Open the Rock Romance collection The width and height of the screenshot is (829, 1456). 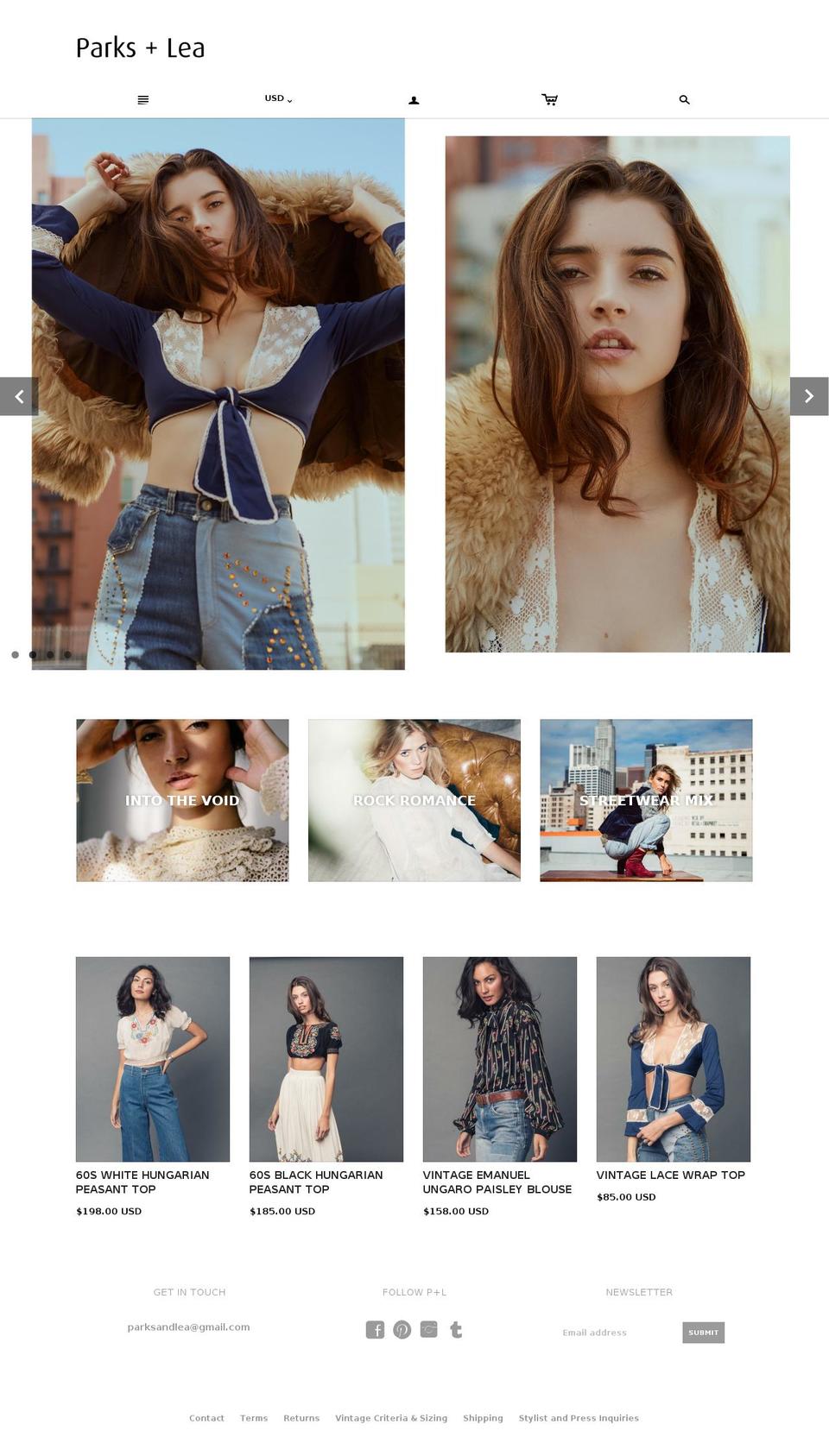414,800
